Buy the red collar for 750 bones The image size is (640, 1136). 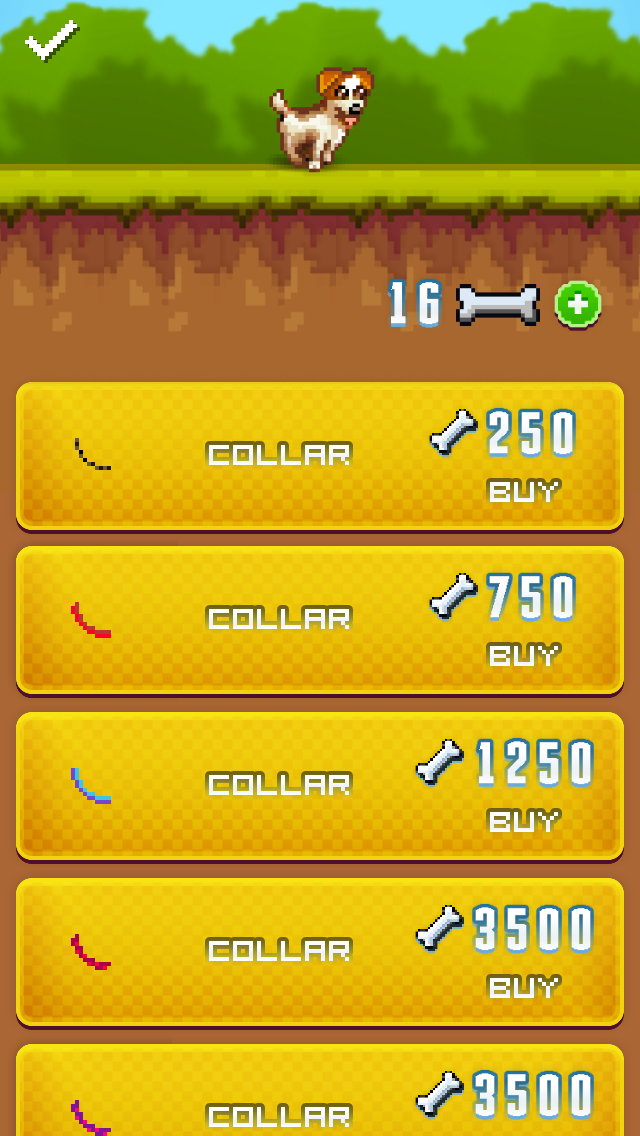pyautogui.click(x=523, y=655)
